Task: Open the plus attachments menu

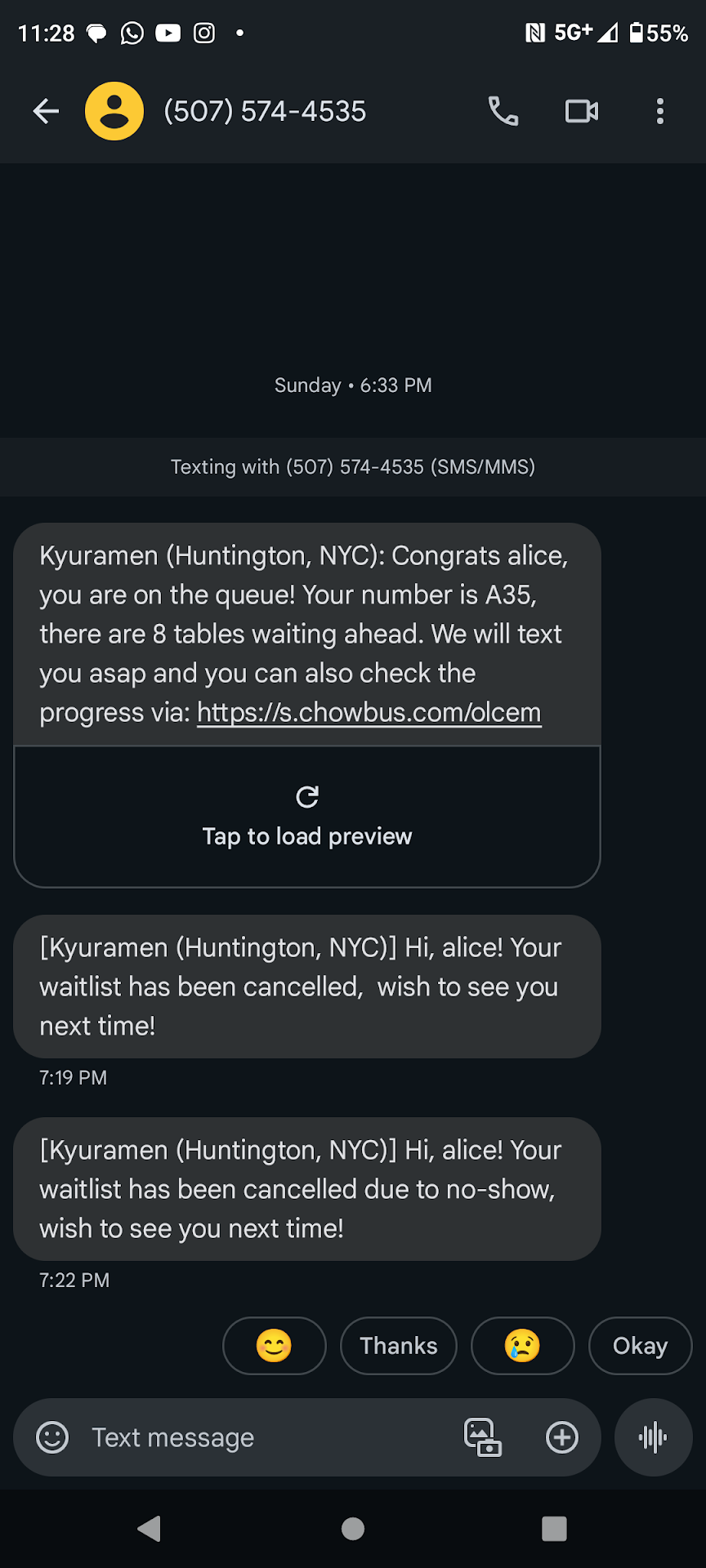Action: pos(562,1437)
